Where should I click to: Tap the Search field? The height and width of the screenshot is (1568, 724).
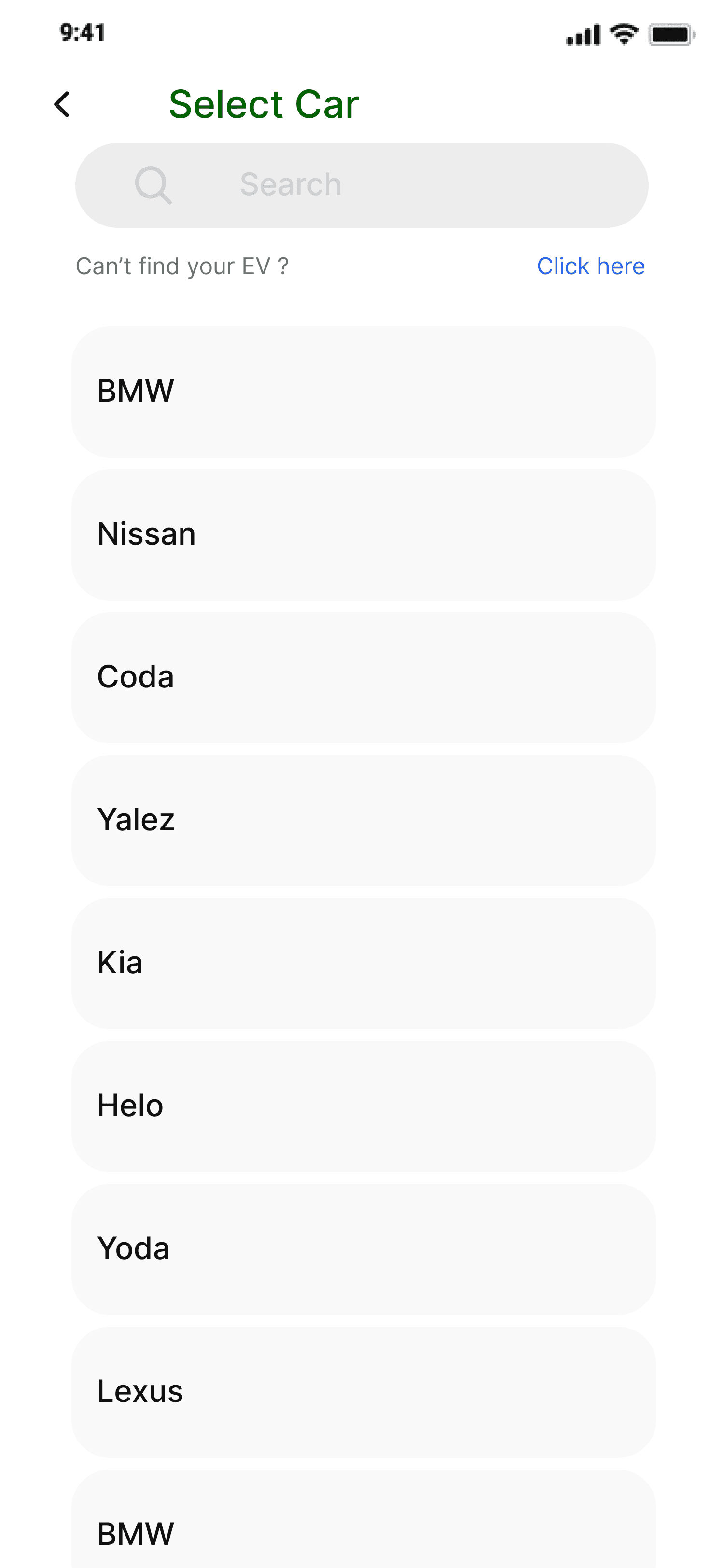(362, 185)
